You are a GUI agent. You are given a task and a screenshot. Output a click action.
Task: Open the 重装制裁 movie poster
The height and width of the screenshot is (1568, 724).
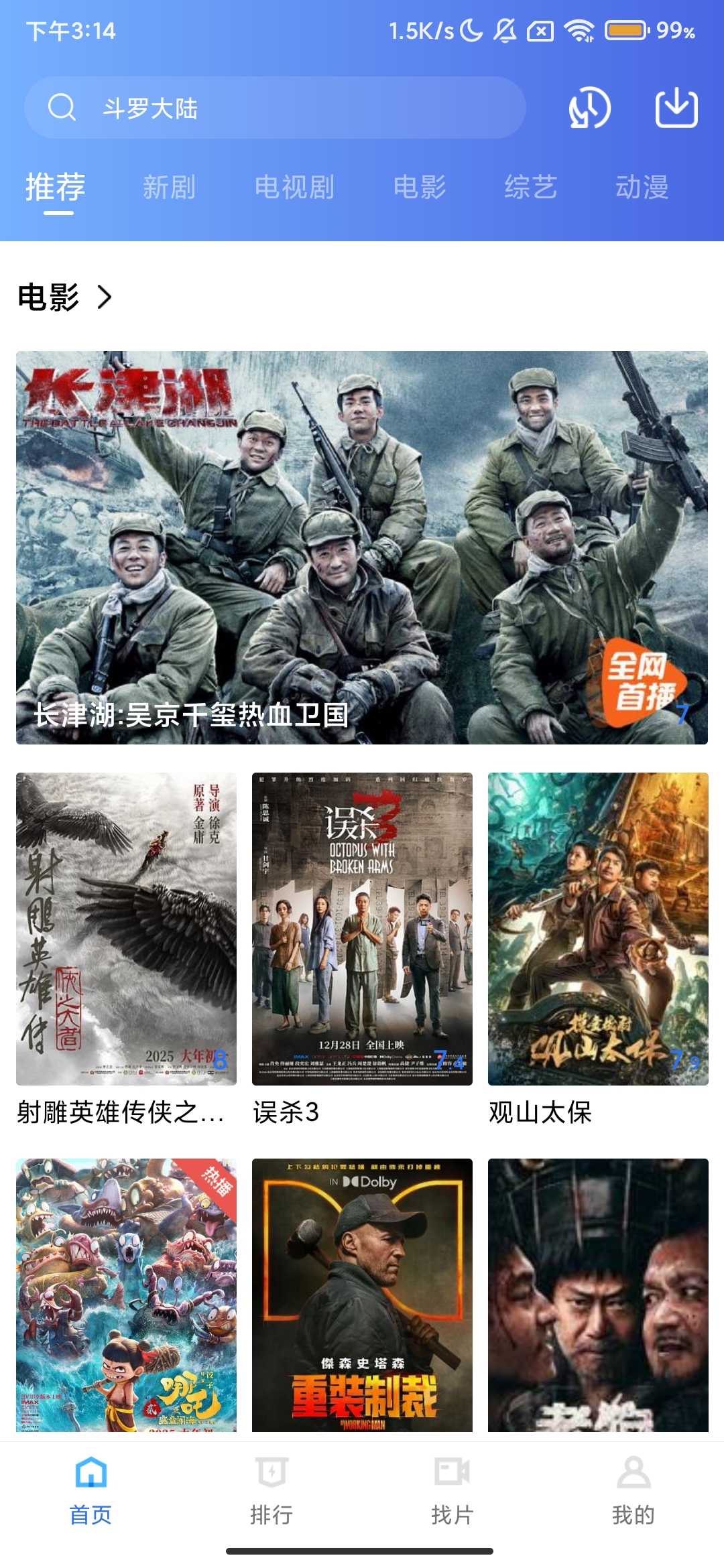click(362, 1295)
